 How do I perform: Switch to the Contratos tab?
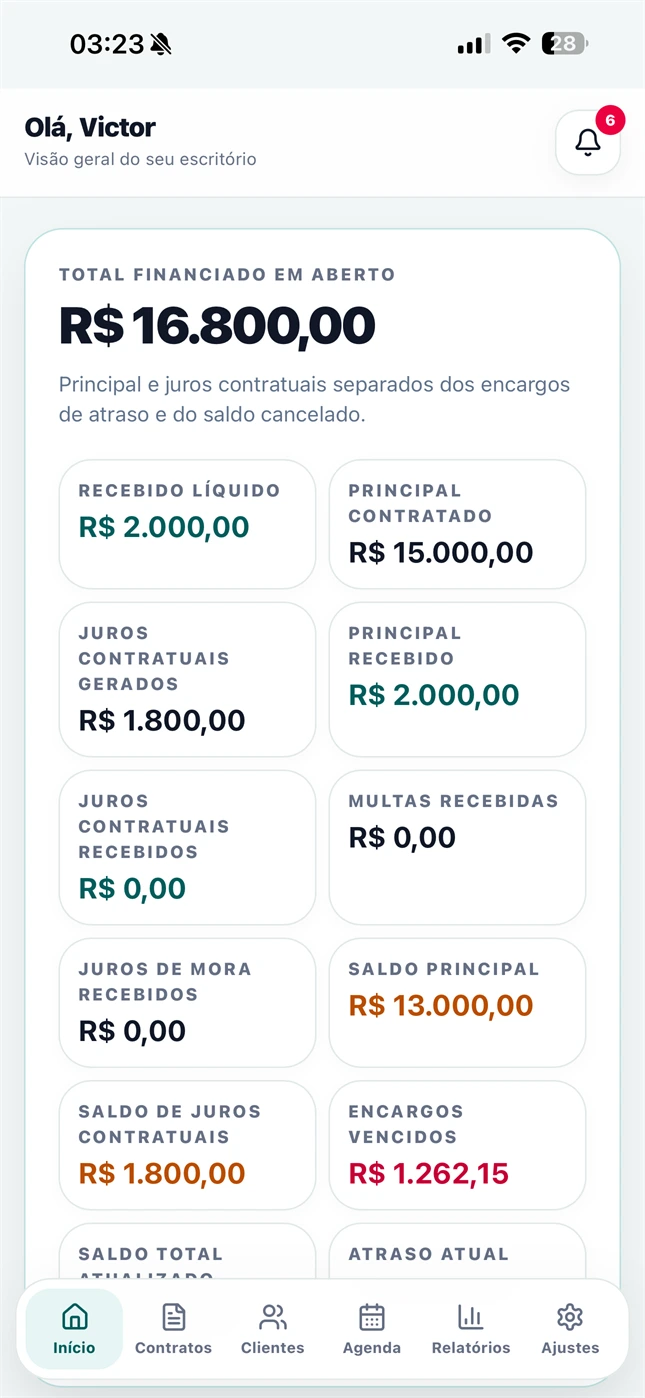click(x=174, y=1329)
